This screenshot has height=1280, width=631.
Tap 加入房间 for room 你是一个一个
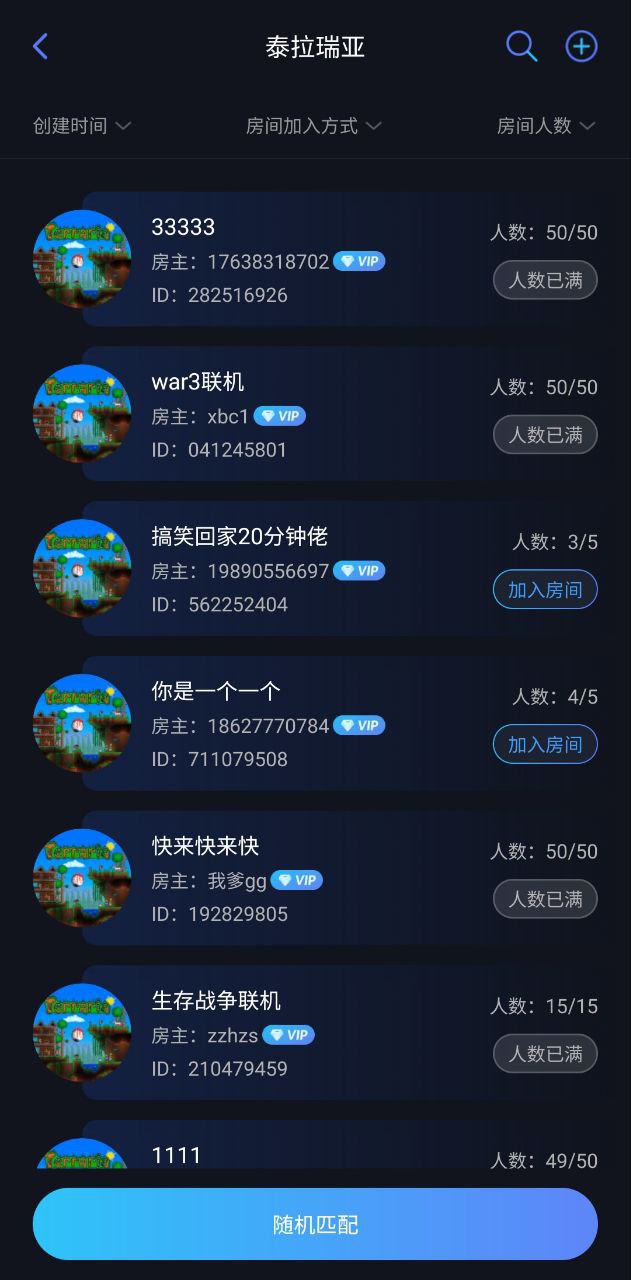[x=545, y=744]
